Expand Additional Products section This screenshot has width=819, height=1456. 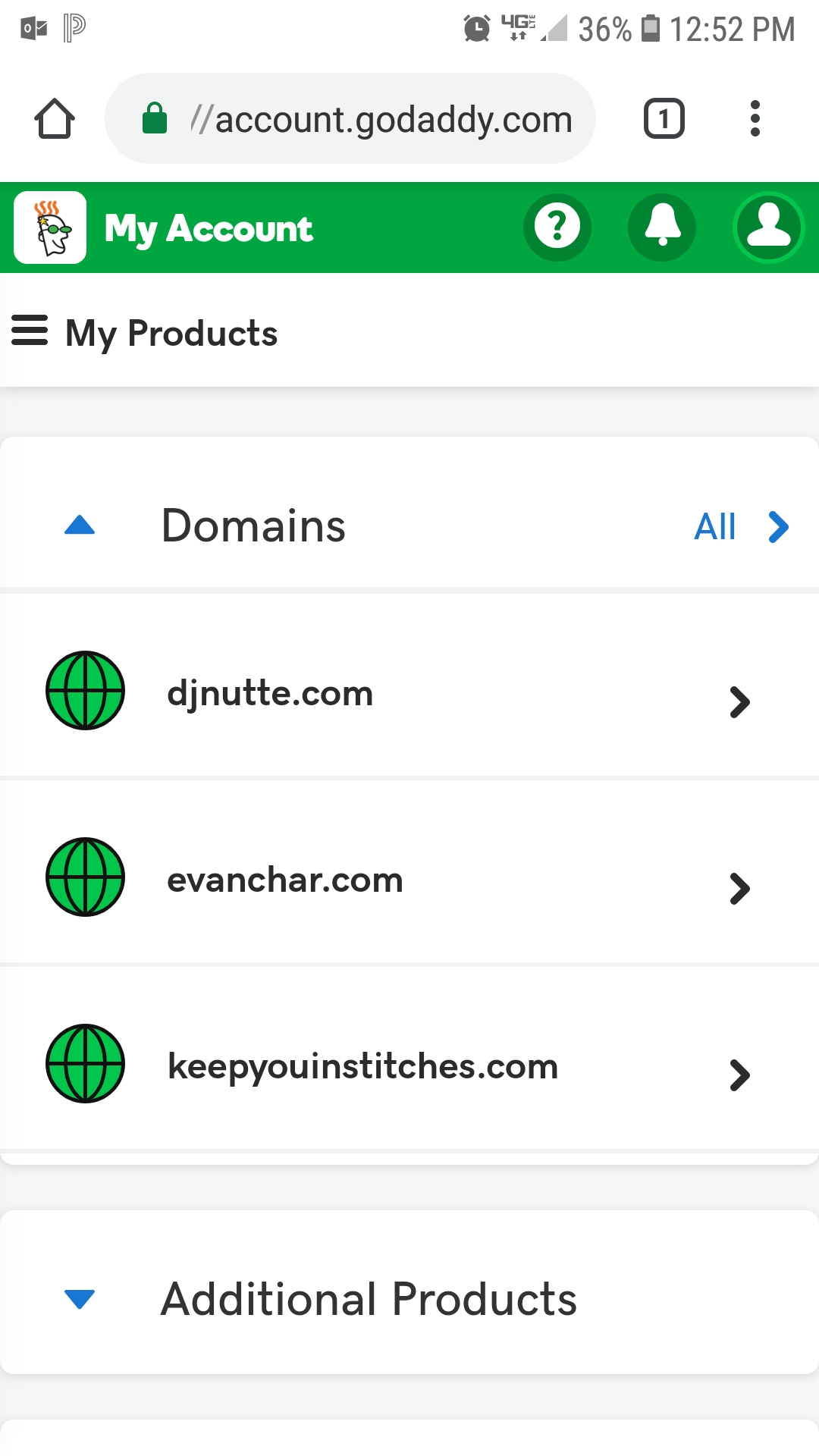coord(409,1298)
